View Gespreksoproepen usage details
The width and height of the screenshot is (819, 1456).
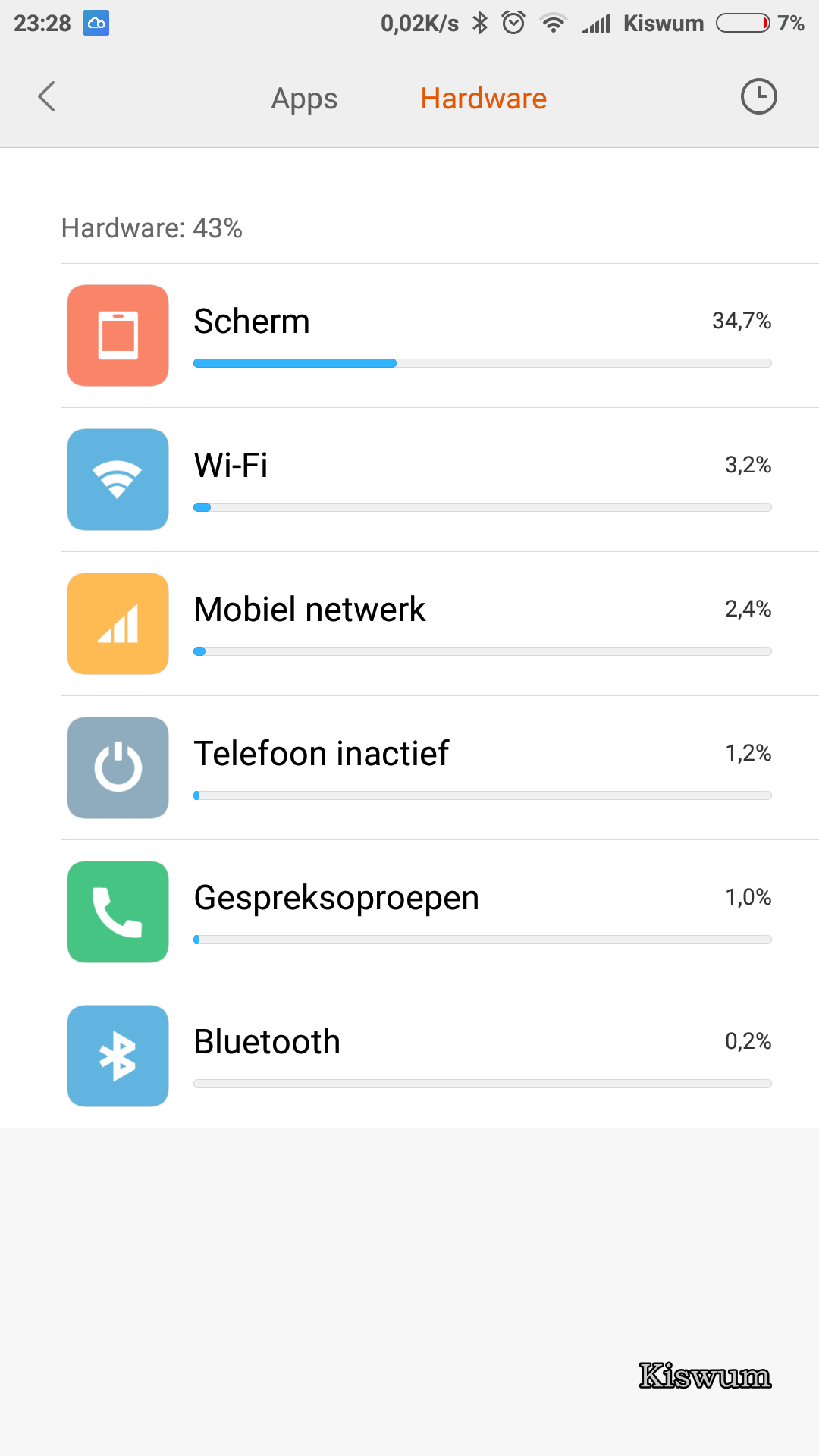click(440, 912)
